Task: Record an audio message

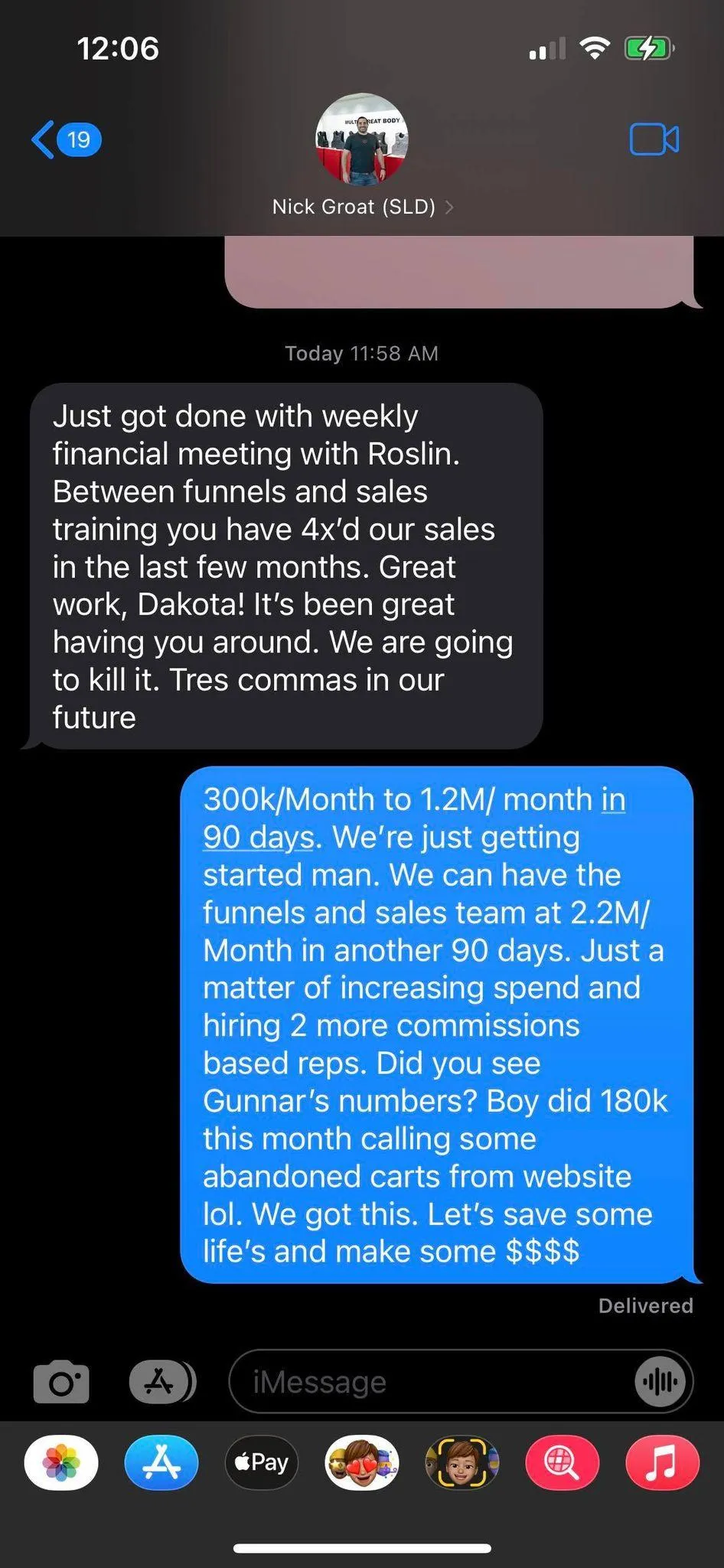Action: coord(660,1381)
